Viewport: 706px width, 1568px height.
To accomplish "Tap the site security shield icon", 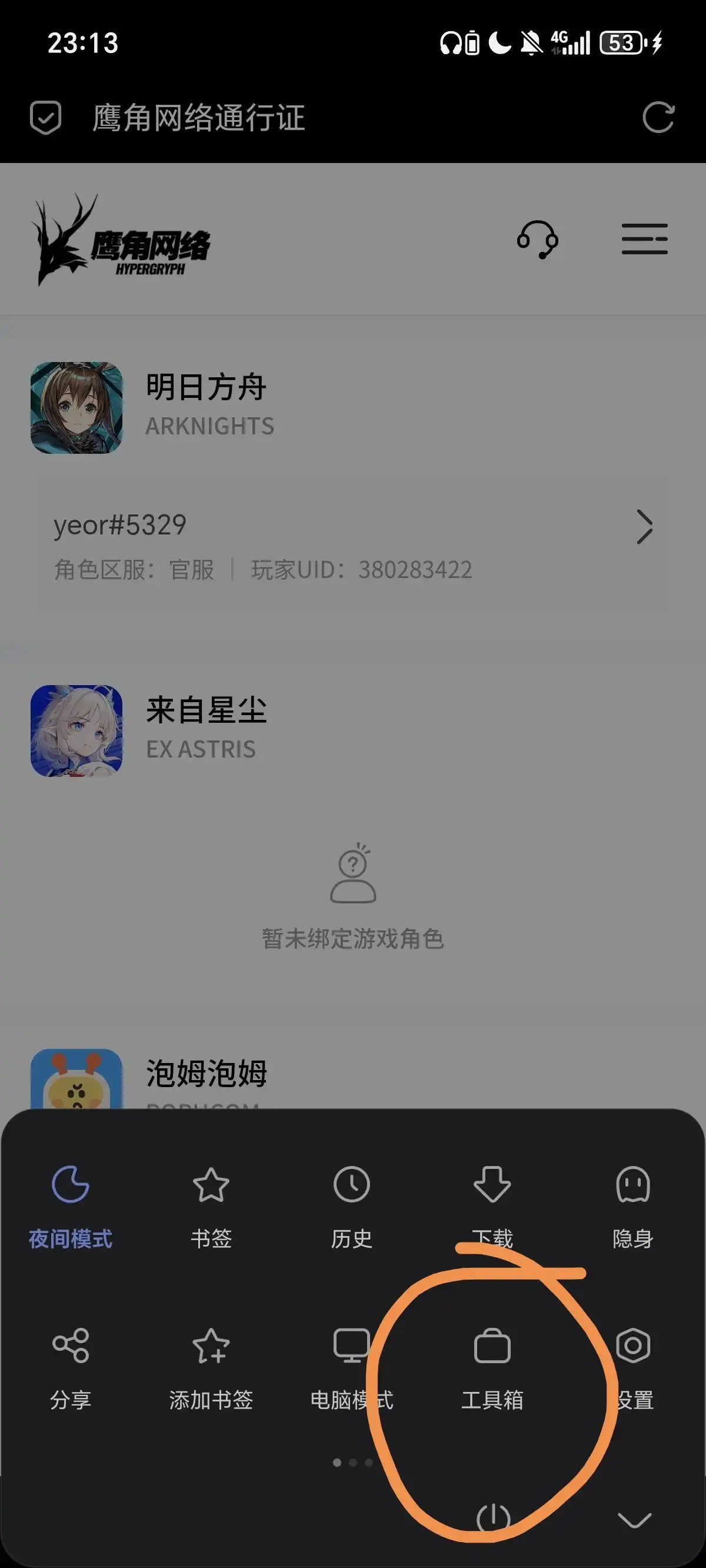I will pyautogui.click(x=46, y=118).
